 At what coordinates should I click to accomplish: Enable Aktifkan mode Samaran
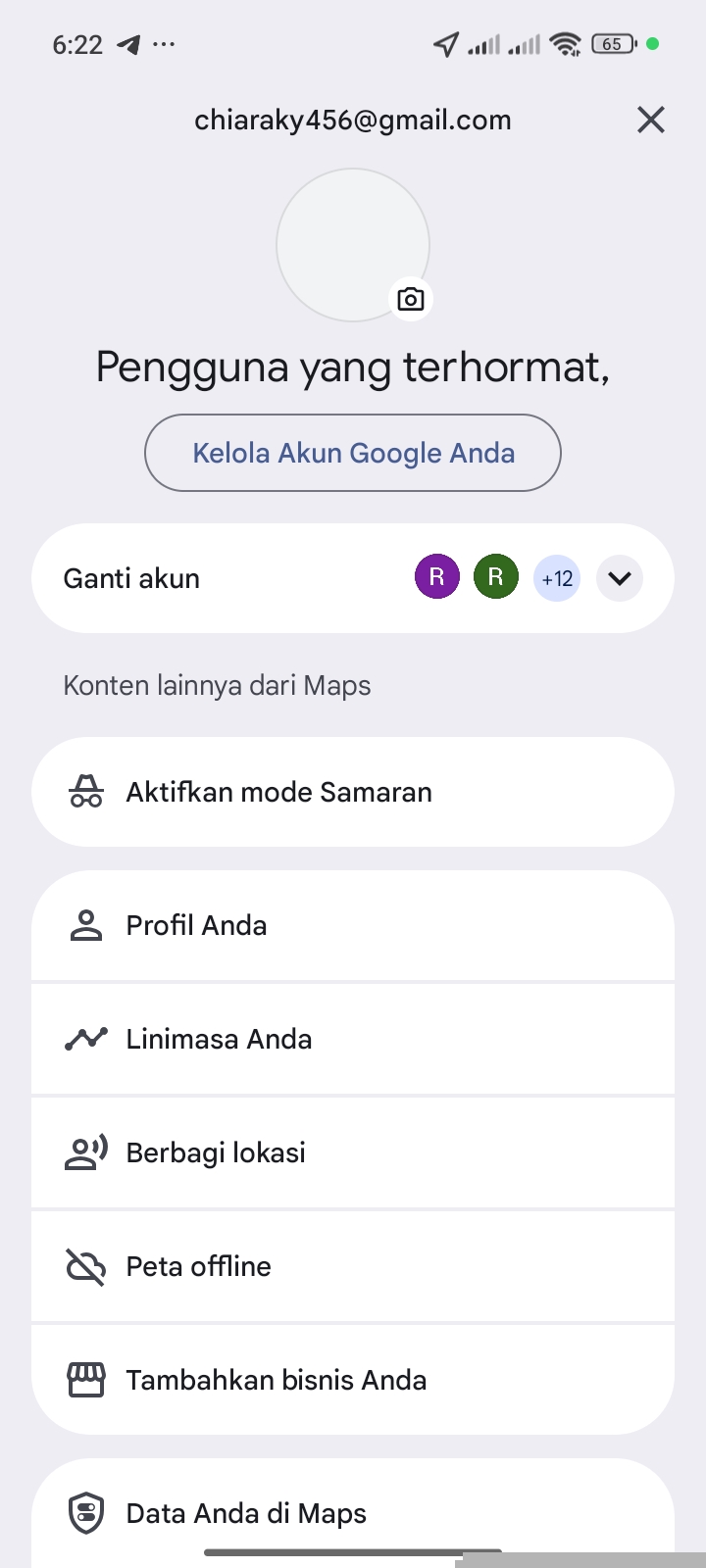tap(353, 792)
